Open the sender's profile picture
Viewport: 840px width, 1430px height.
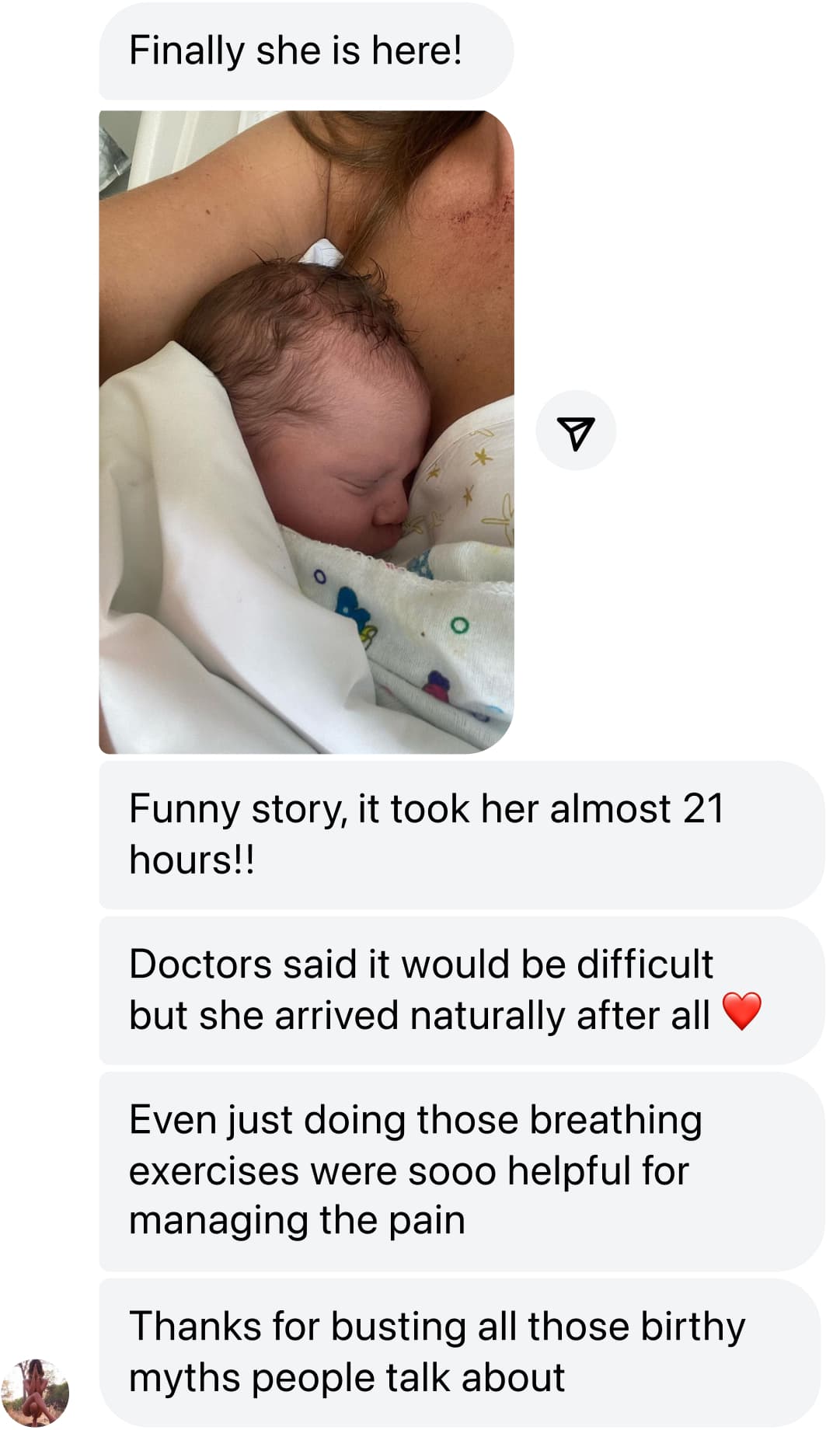[36, 1392]
